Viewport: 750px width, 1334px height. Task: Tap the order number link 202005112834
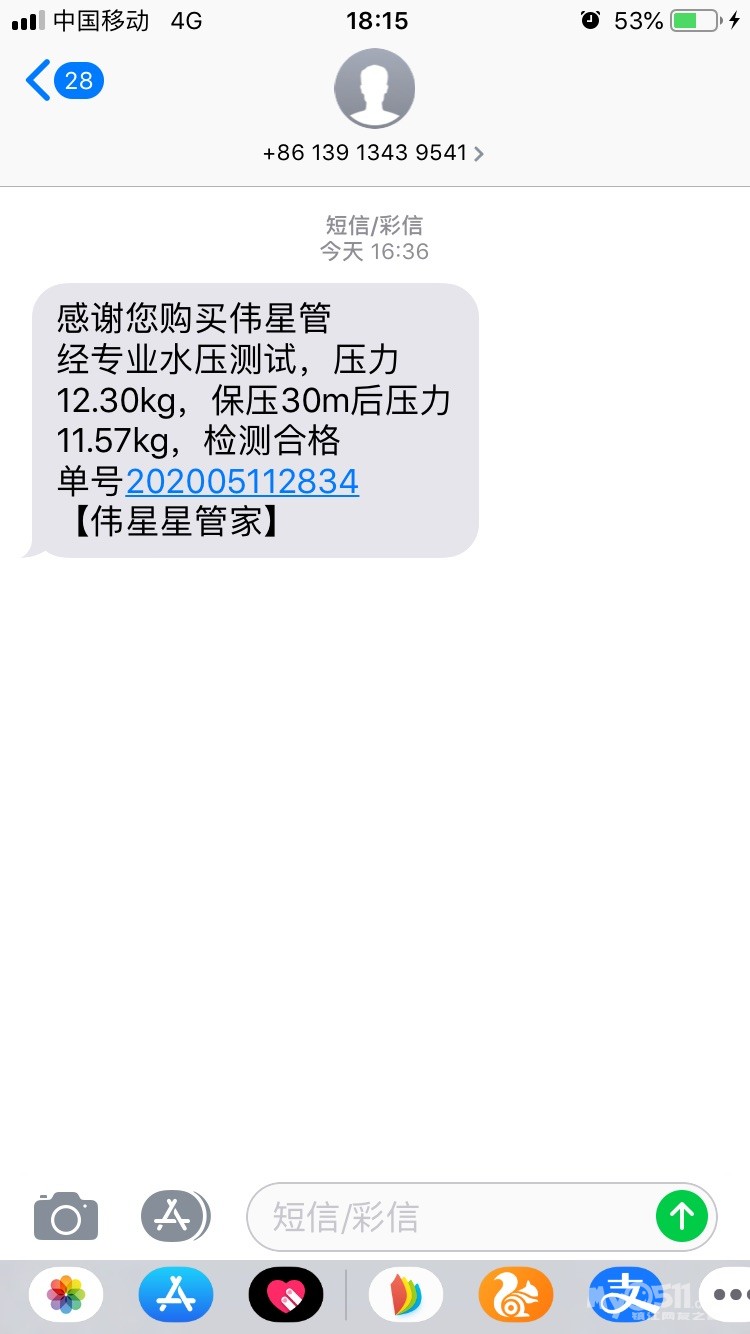(242, 482)
